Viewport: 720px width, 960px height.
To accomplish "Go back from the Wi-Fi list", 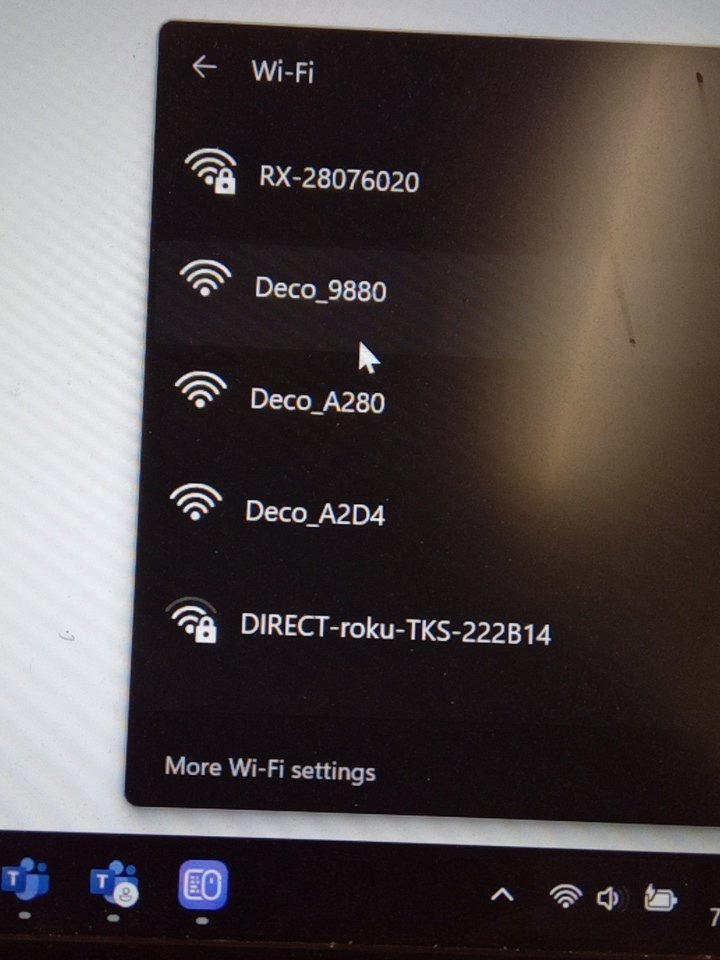I will coord(204,67).
